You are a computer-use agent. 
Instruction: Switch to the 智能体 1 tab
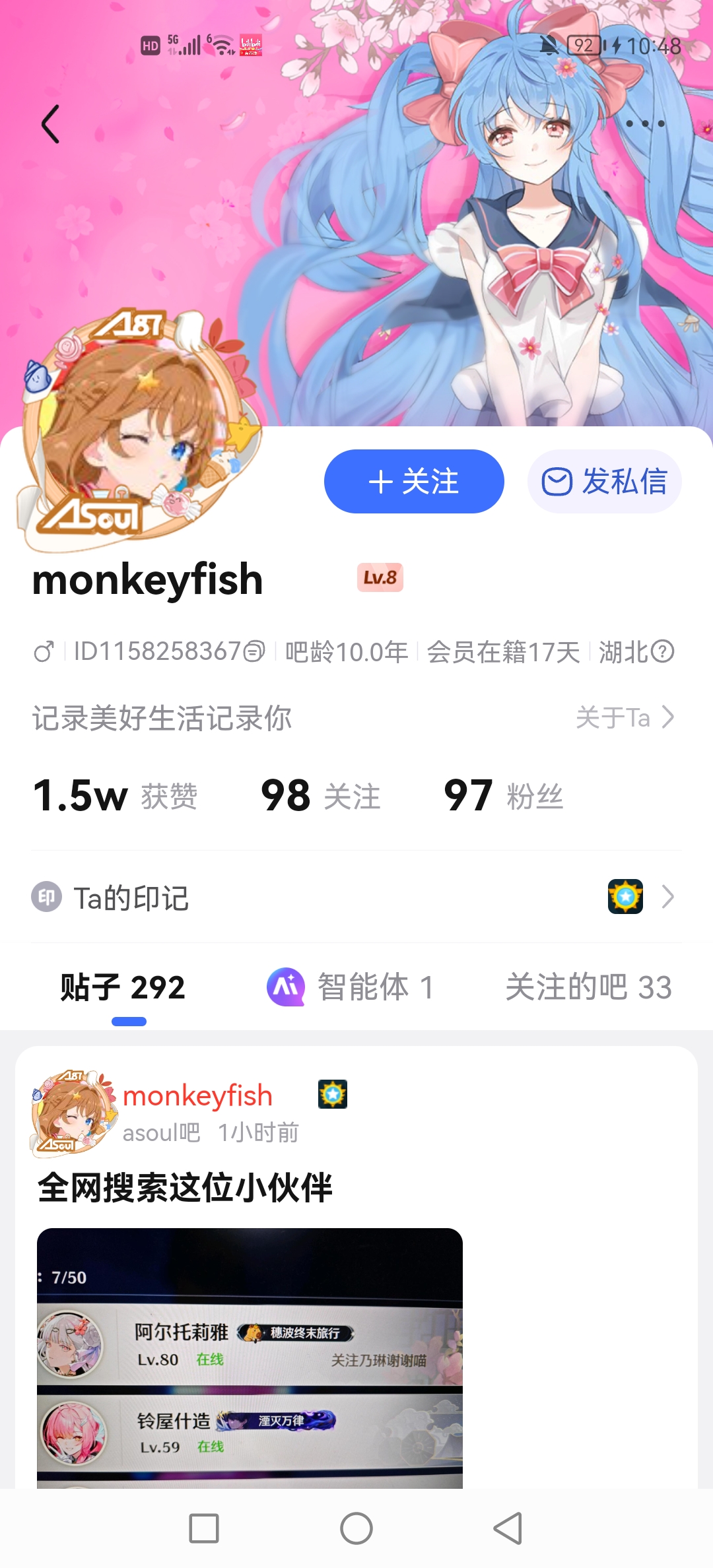click(351, 987)
